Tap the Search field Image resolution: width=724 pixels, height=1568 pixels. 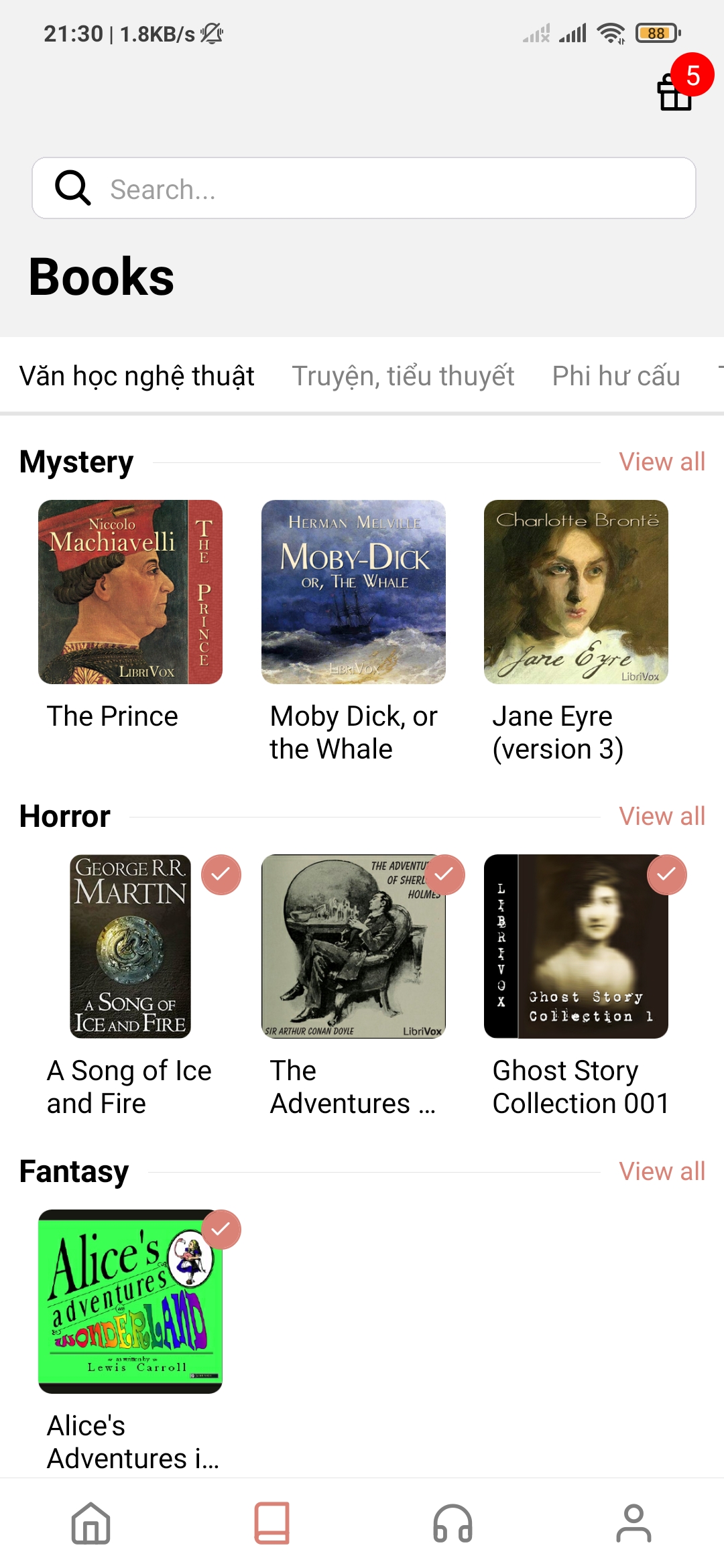(364, 188)
